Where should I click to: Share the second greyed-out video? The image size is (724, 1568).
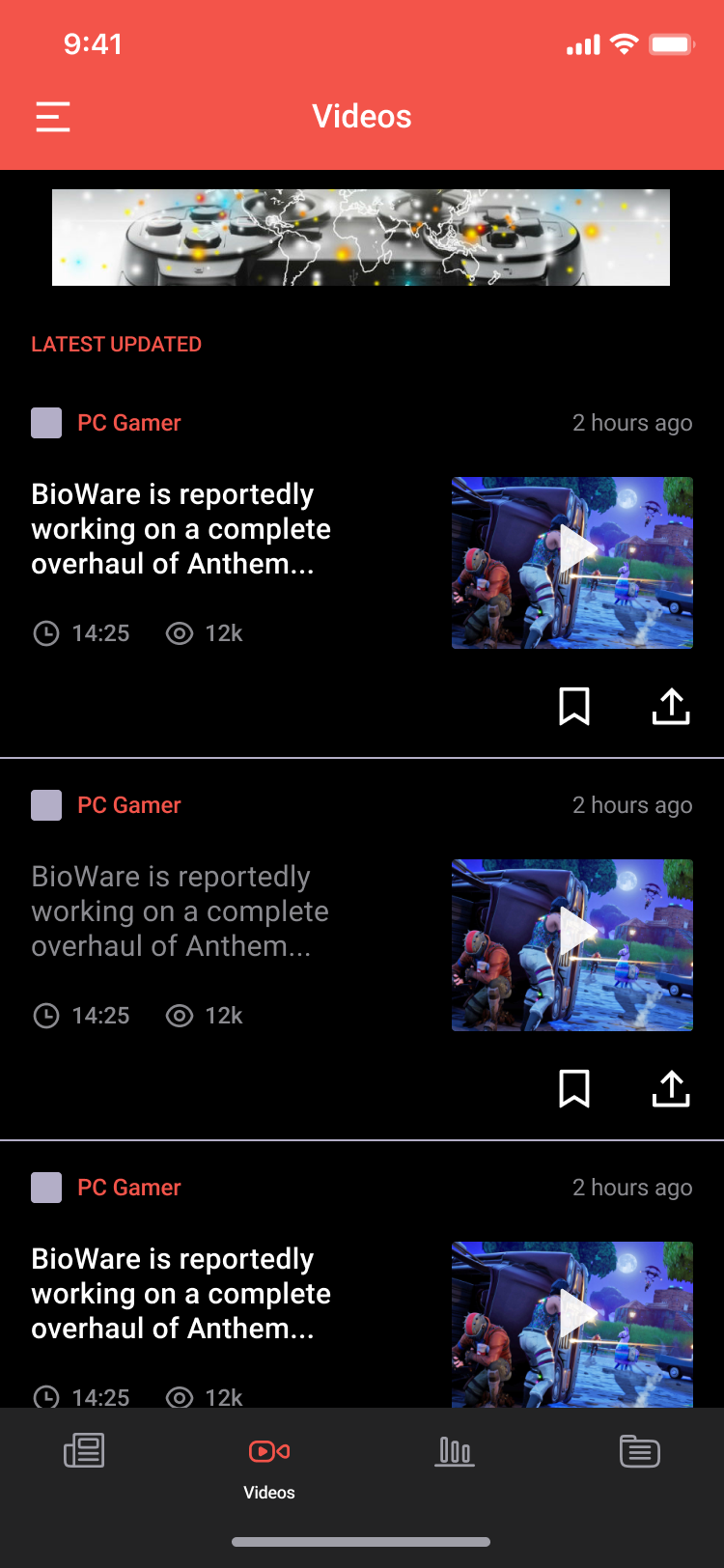click(671, 1089)
